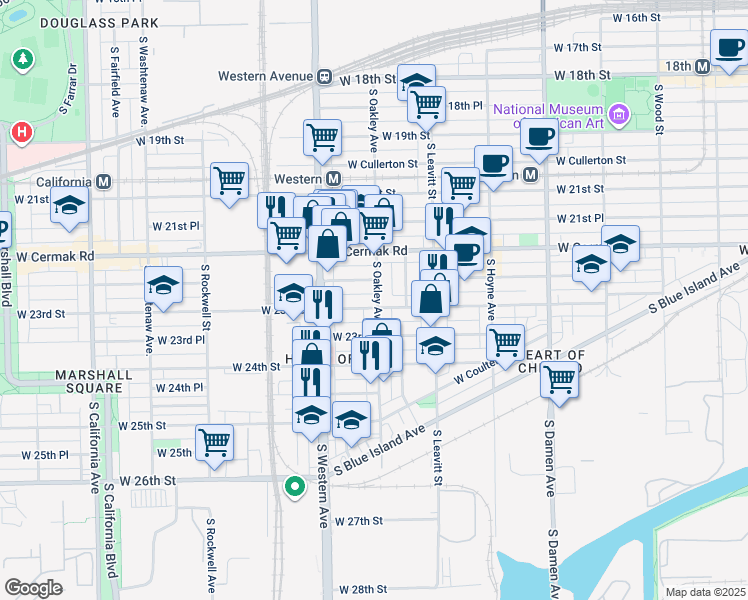Select the grocery cart marker at W 18th Pl

tap(426, 108)
